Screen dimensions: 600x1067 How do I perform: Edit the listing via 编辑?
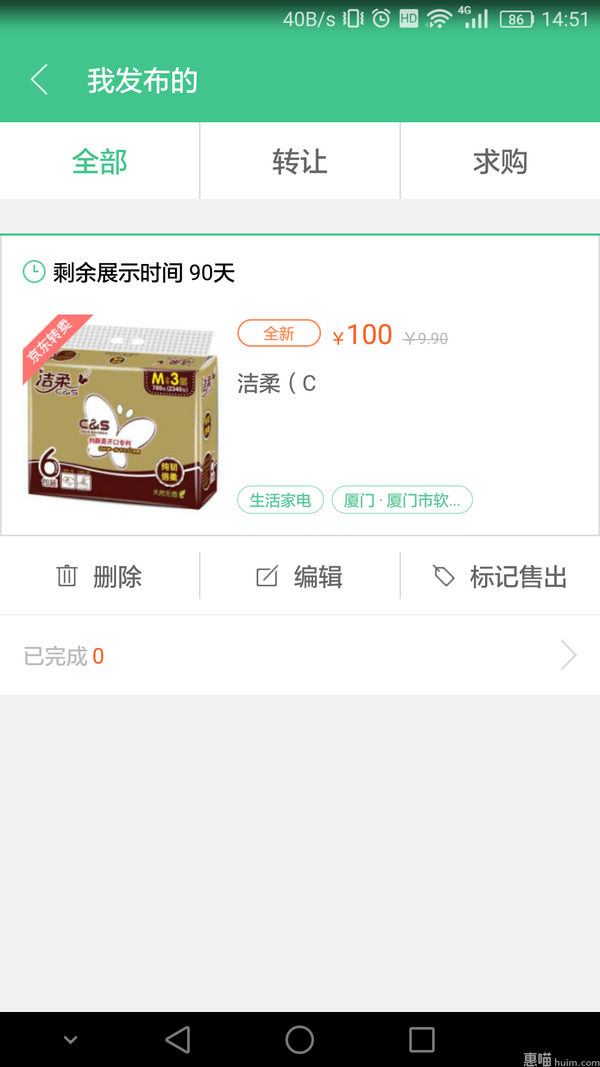click(300, 577)
